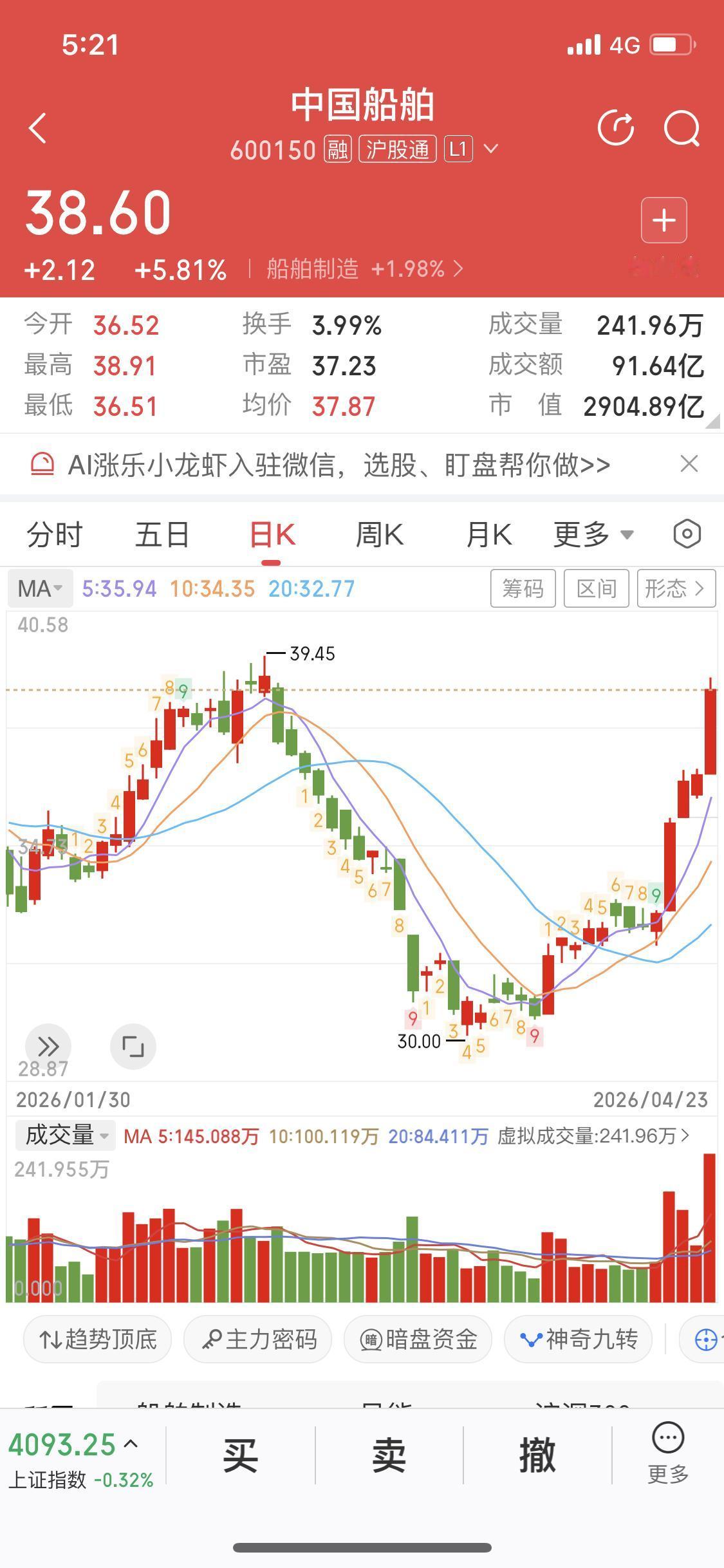
Task: Click the notification bell on the banner
Action: point(42,464)
